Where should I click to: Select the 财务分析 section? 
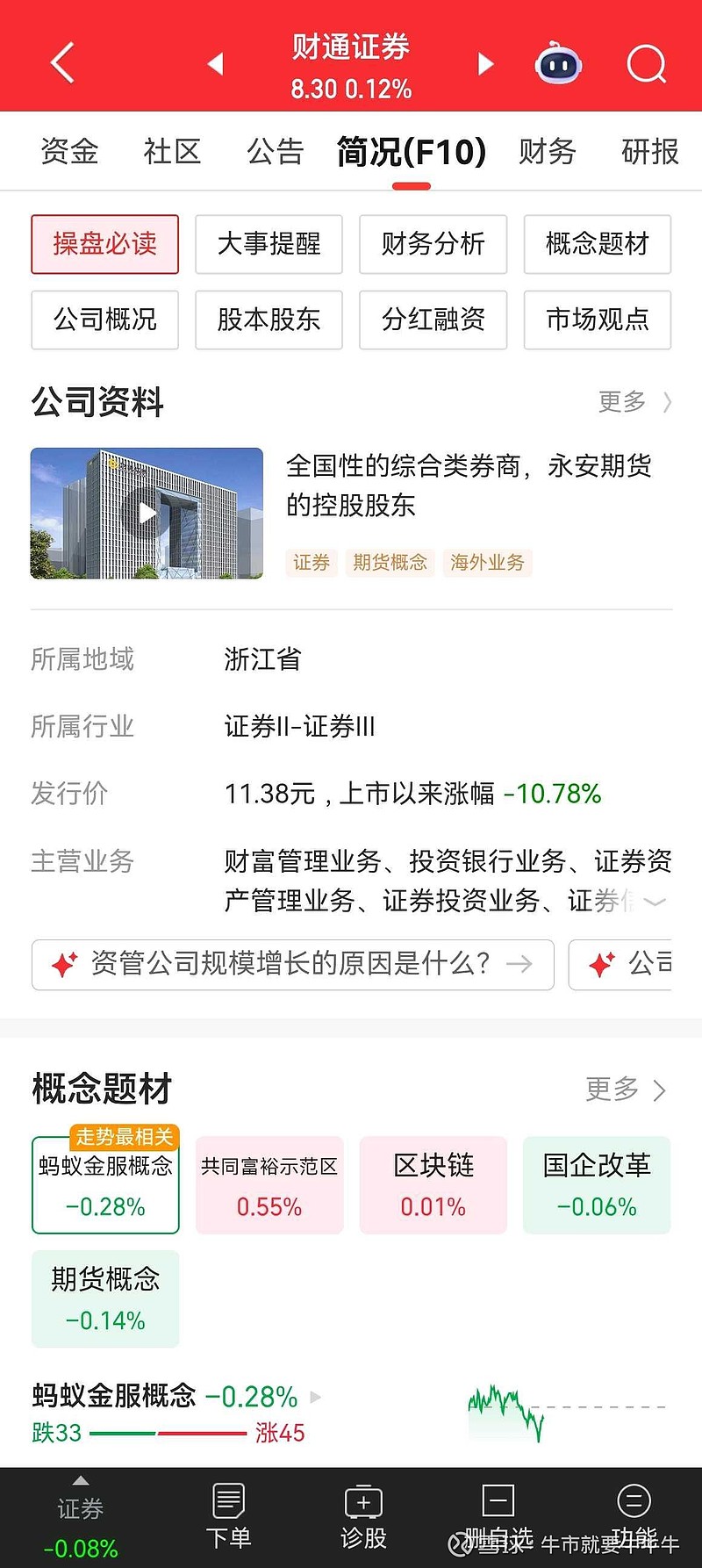(x=433, y=244)
